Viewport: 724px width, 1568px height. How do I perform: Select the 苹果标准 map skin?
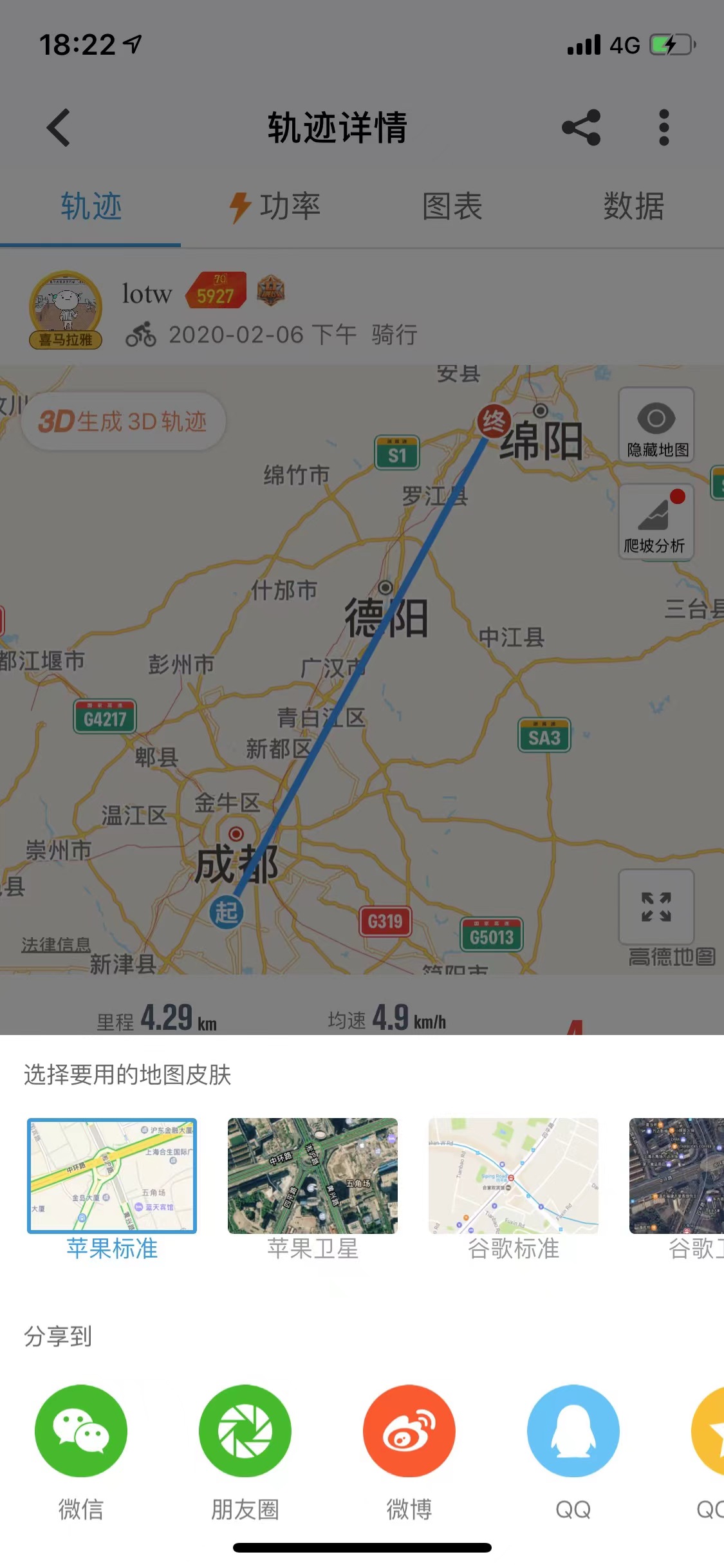(112, 1176)
